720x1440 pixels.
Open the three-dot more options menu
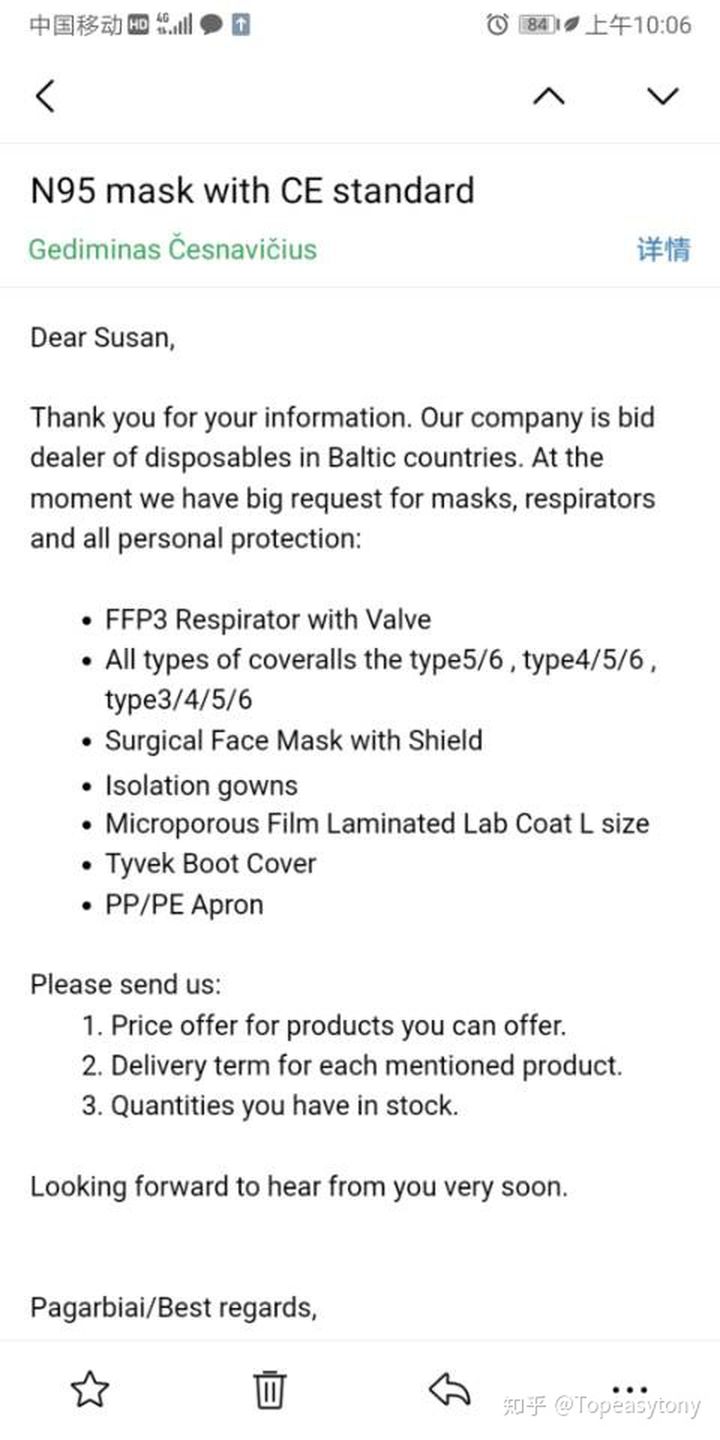[629, 1388]
